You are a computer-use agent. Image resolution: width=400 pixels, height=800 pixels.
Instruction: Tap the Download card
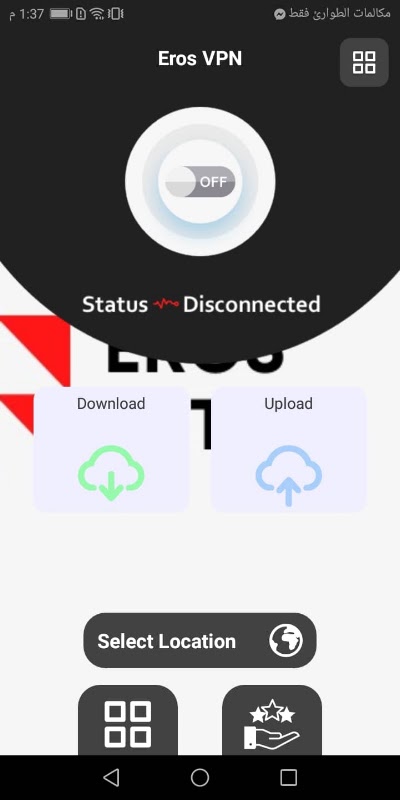click(x=111, y=449)
